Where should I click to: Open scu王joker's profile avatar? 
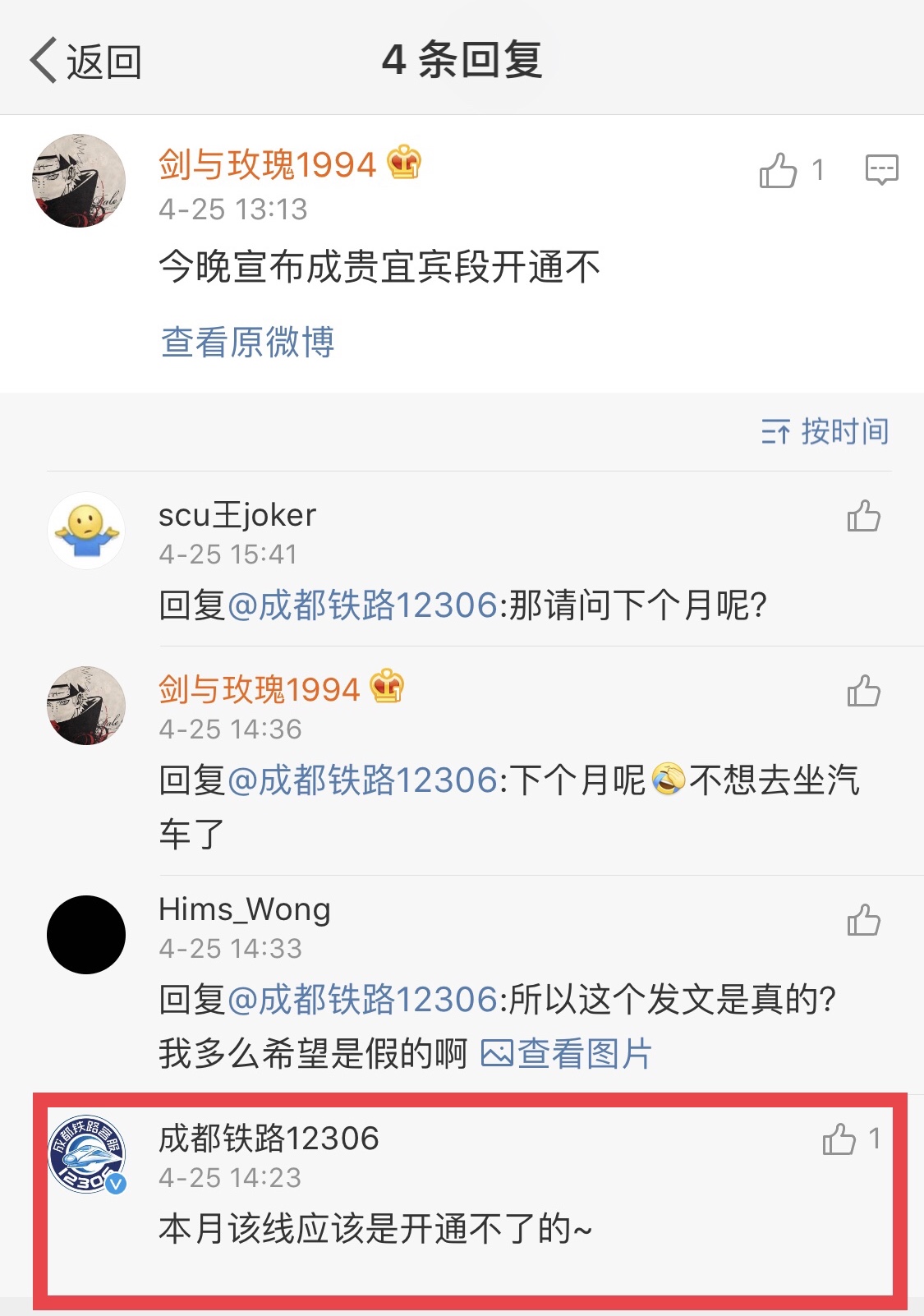[x=86, y=531]
